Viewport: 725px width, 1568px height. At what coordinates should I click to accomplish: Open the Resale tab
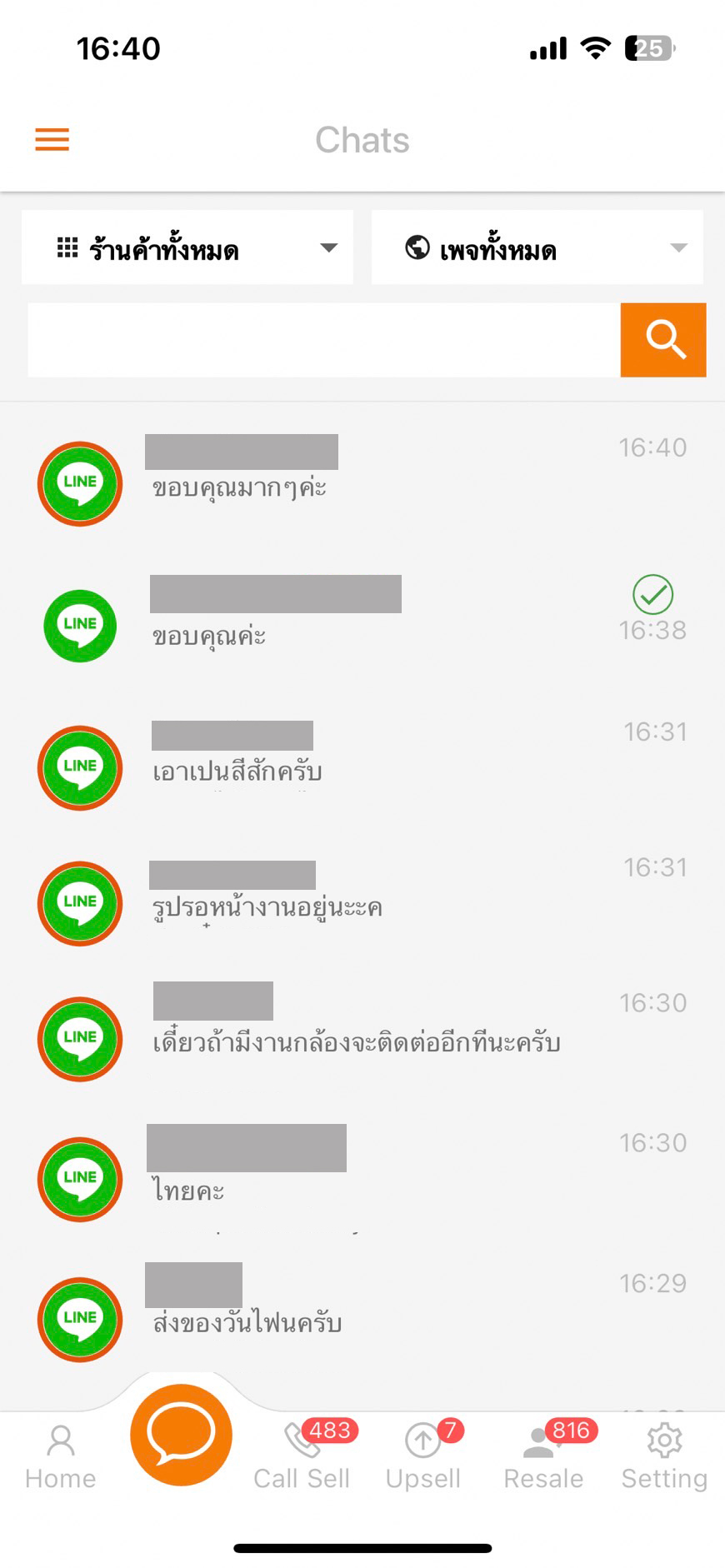[543, 1456]
